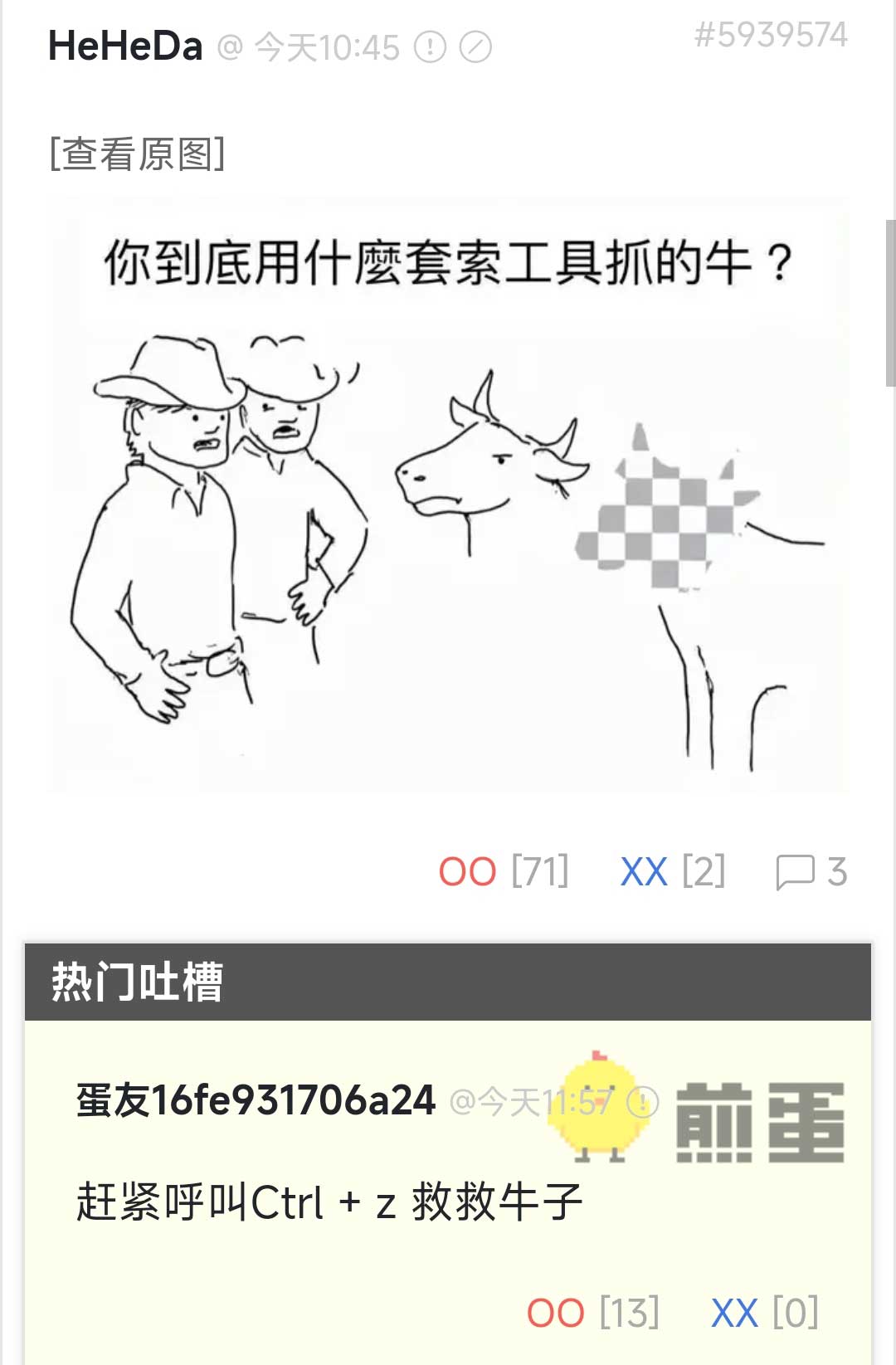Upvote the post with OO [71]
The width and height of the screenshot is (896, 1365).
pos(503,872)
